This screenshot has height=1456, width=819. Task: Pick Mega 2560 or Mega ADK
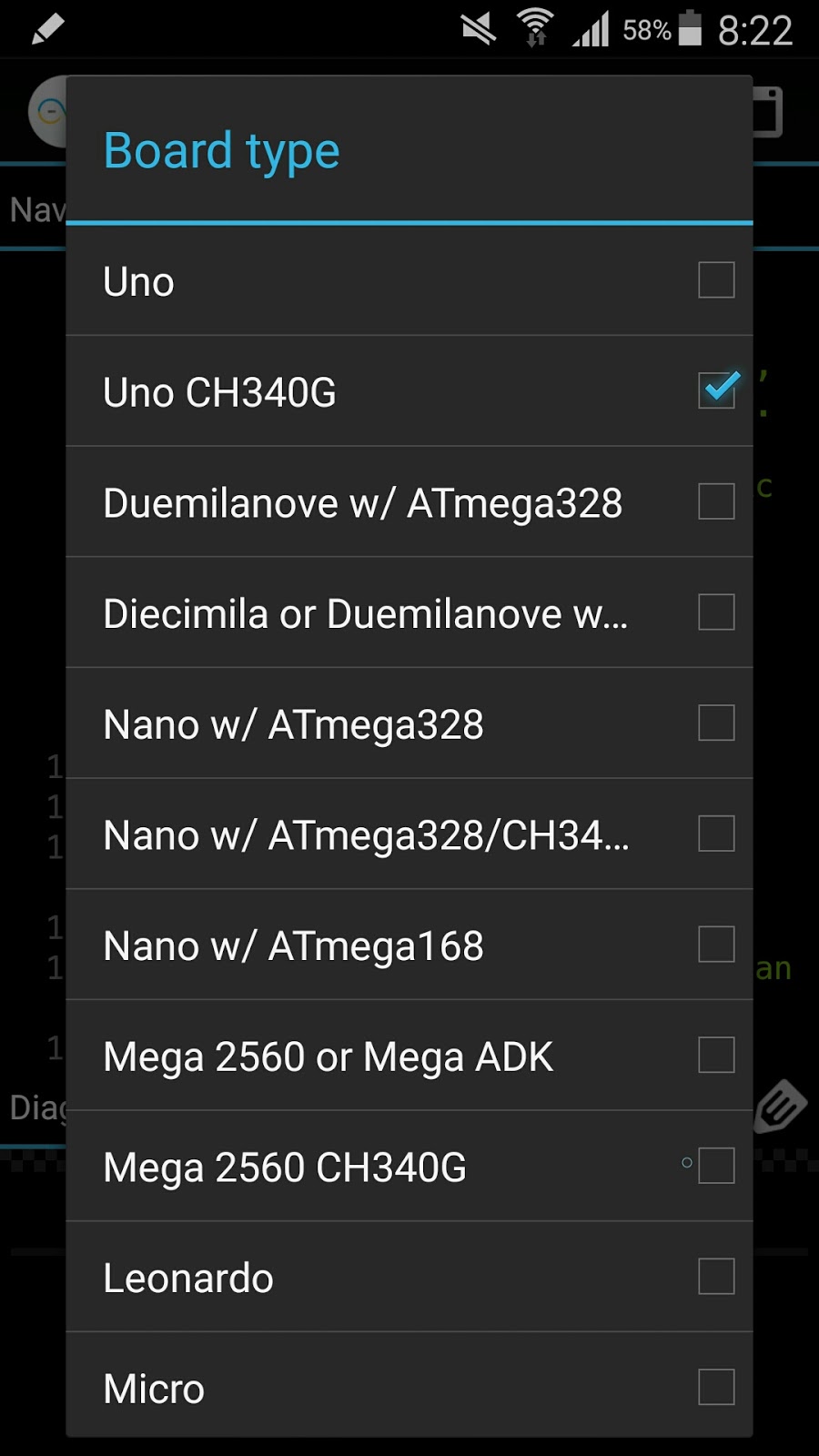(409, 1057)
